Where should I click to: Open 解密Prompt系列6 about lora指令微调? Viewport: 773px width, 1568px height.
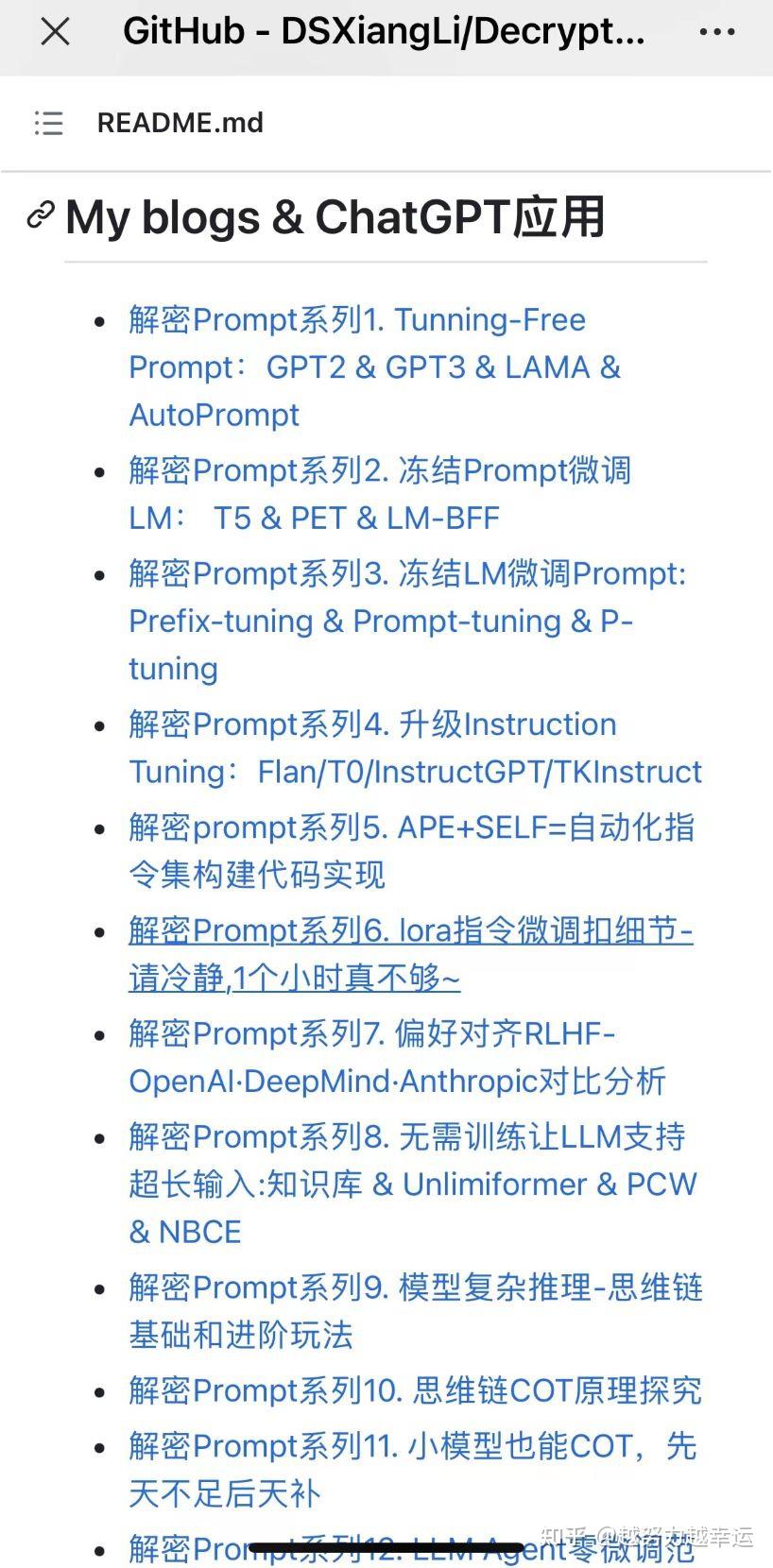tap(410, 954)
